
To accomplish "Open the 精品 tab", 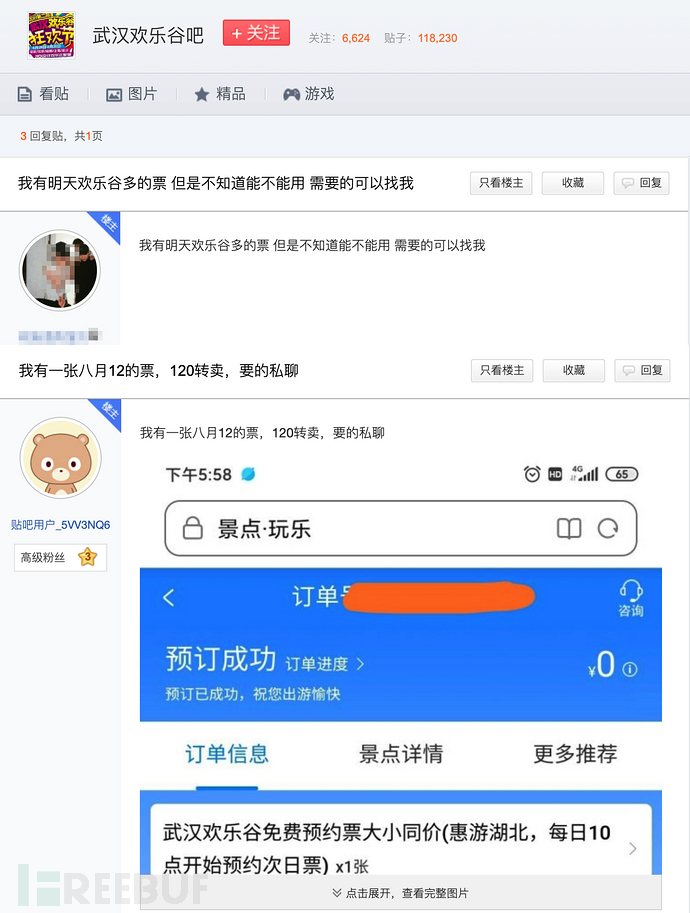I will pyautogui.click(x=219, y=94).
